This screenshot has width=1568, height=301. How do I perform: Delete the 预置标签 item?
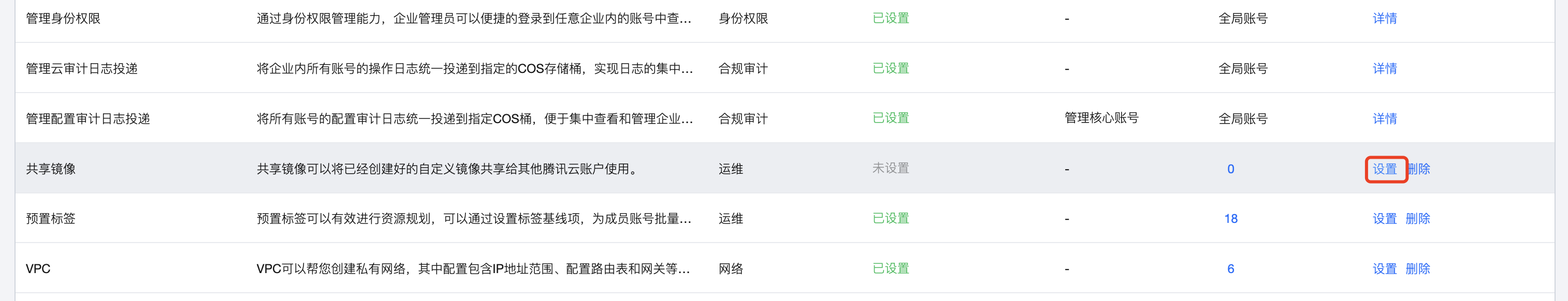pos(1418,219)
